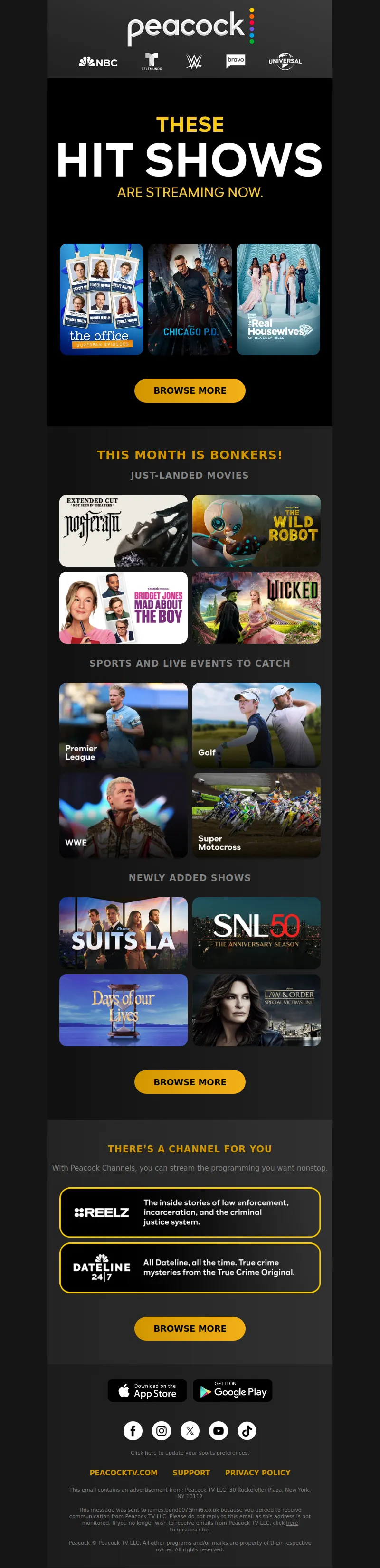Open the Privacy Policy link
Image resolution: width=380 pixels, height=1568 pixels.
click(257, 1473)
